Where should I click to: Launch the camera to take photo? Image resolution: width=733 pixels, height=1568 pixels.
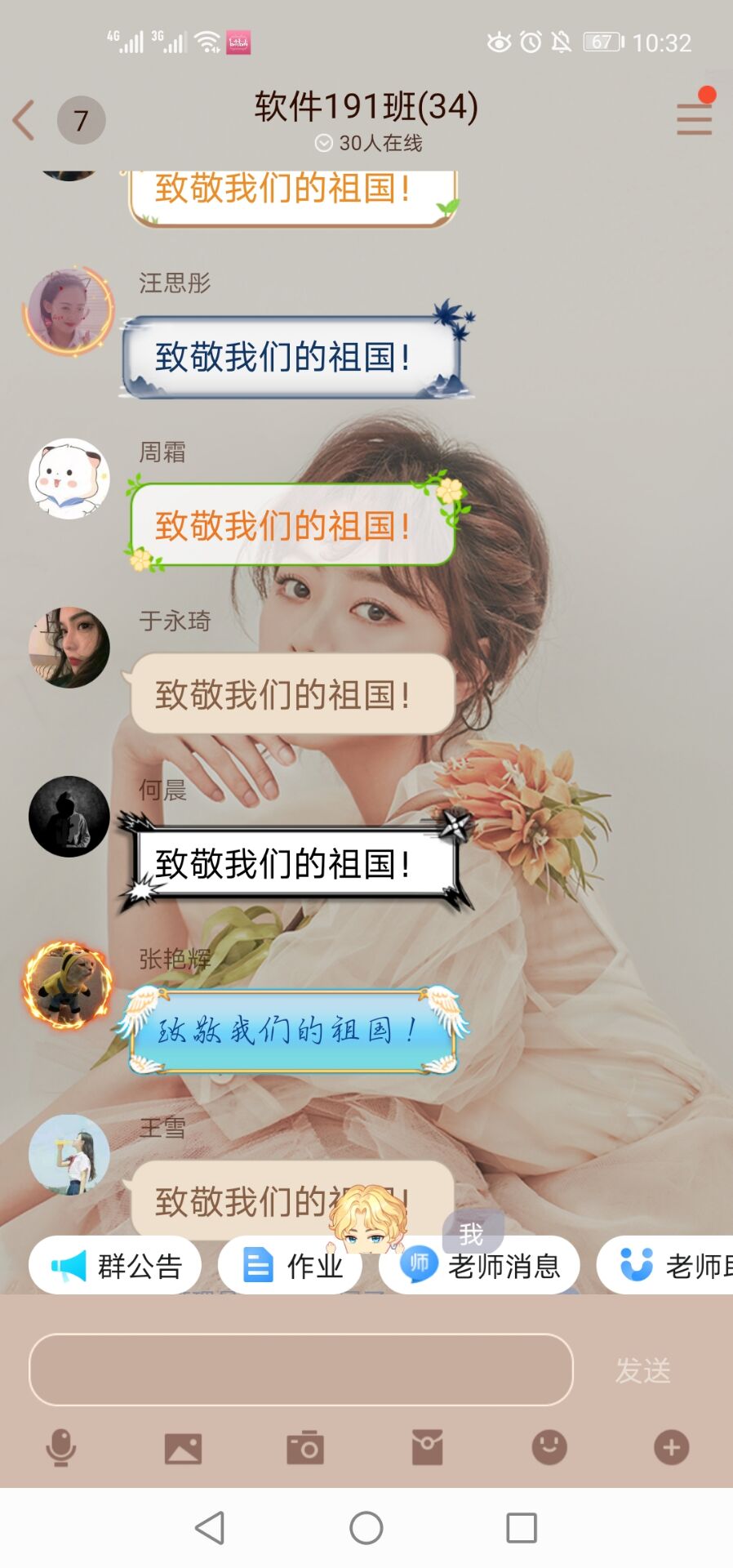tap(305, 1448)
